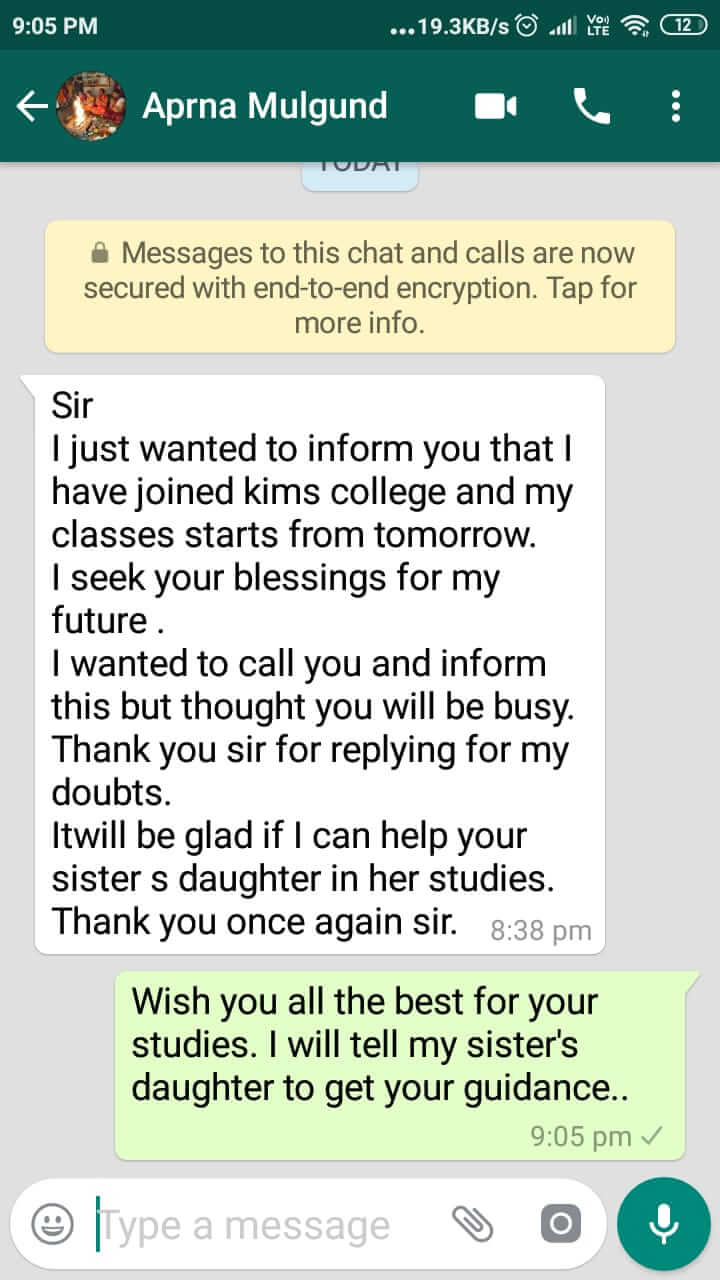Open the emoji picker
This screenshot has width=720, height=1280.
click(52, 1224)
